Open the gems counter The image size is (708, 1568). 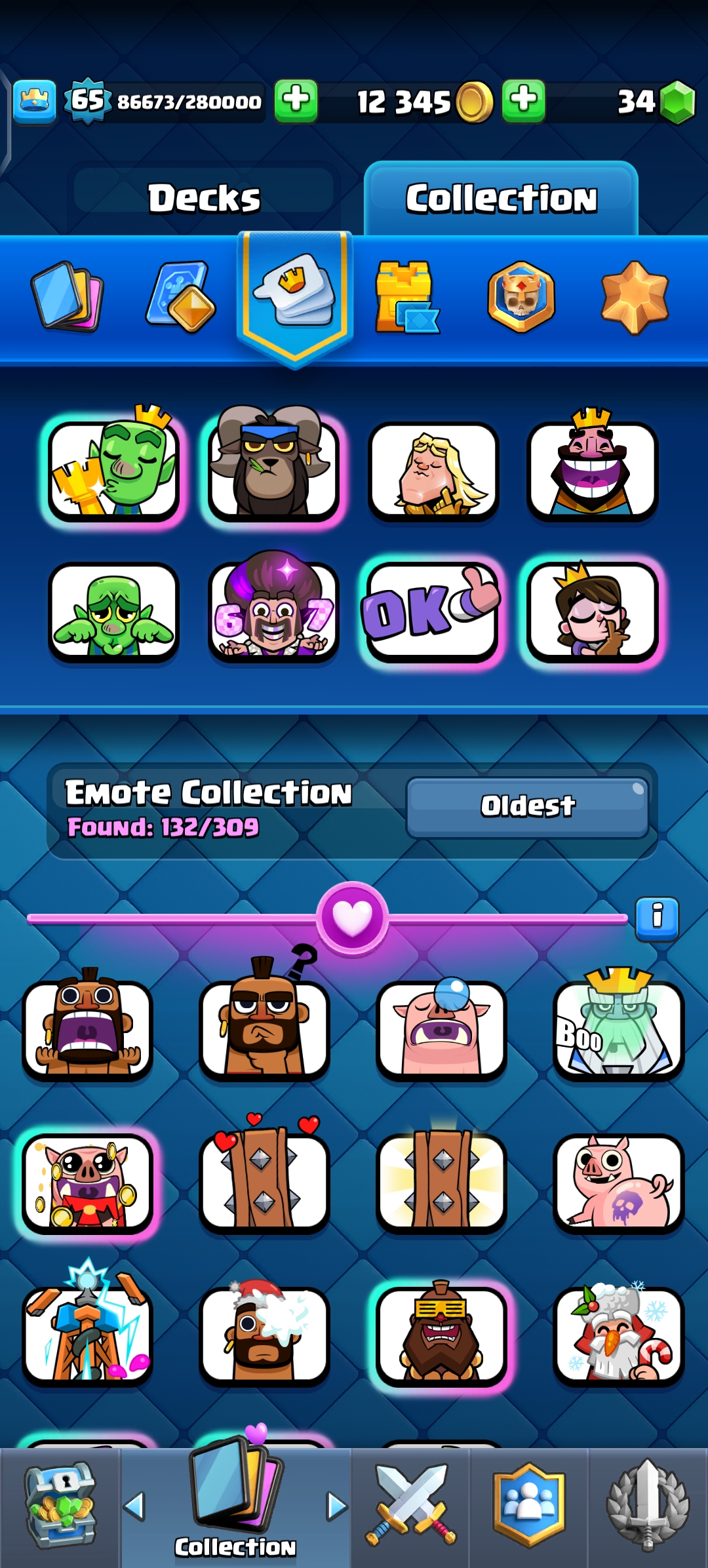(656, 102)
